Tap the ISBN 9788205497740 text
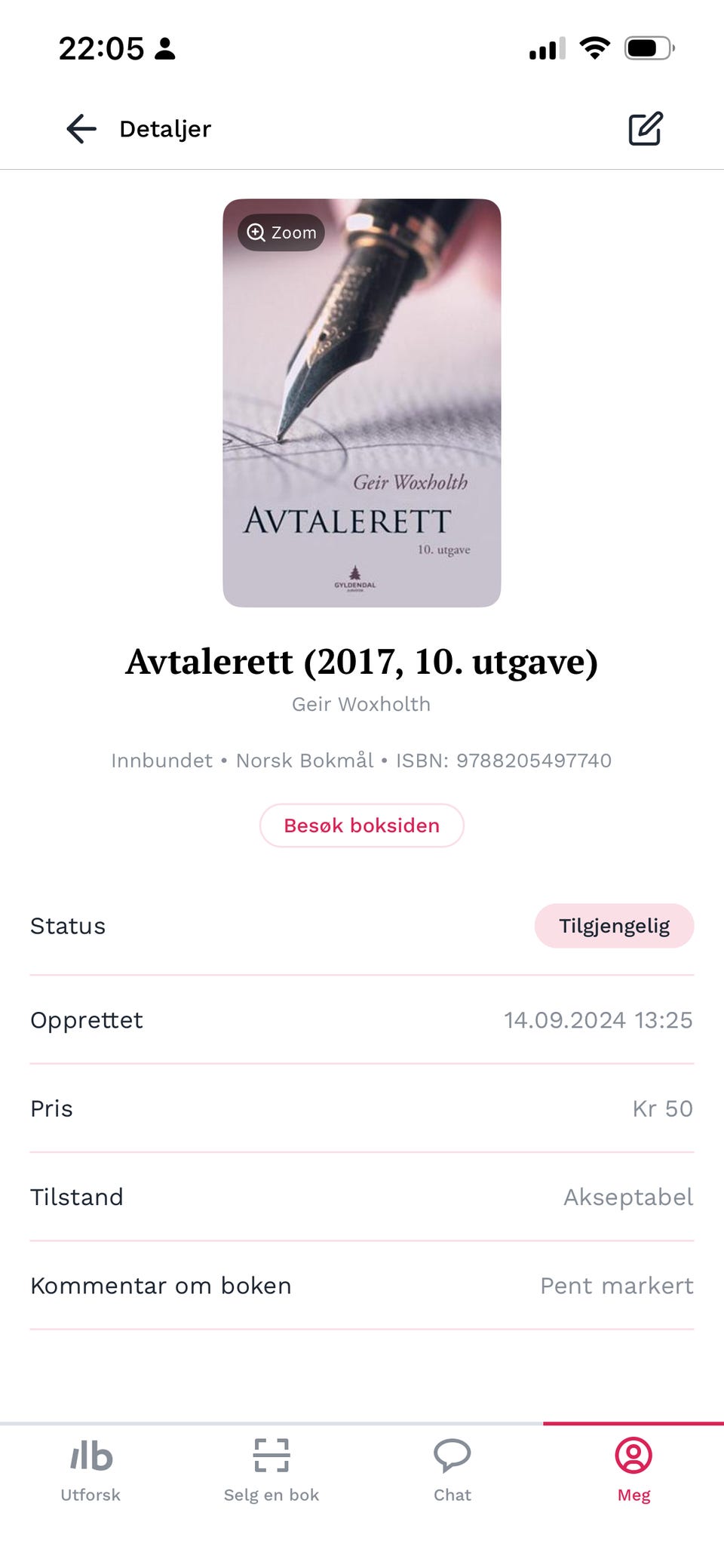724x1568 pixels. pyautogui.click(x=535, y=760)
